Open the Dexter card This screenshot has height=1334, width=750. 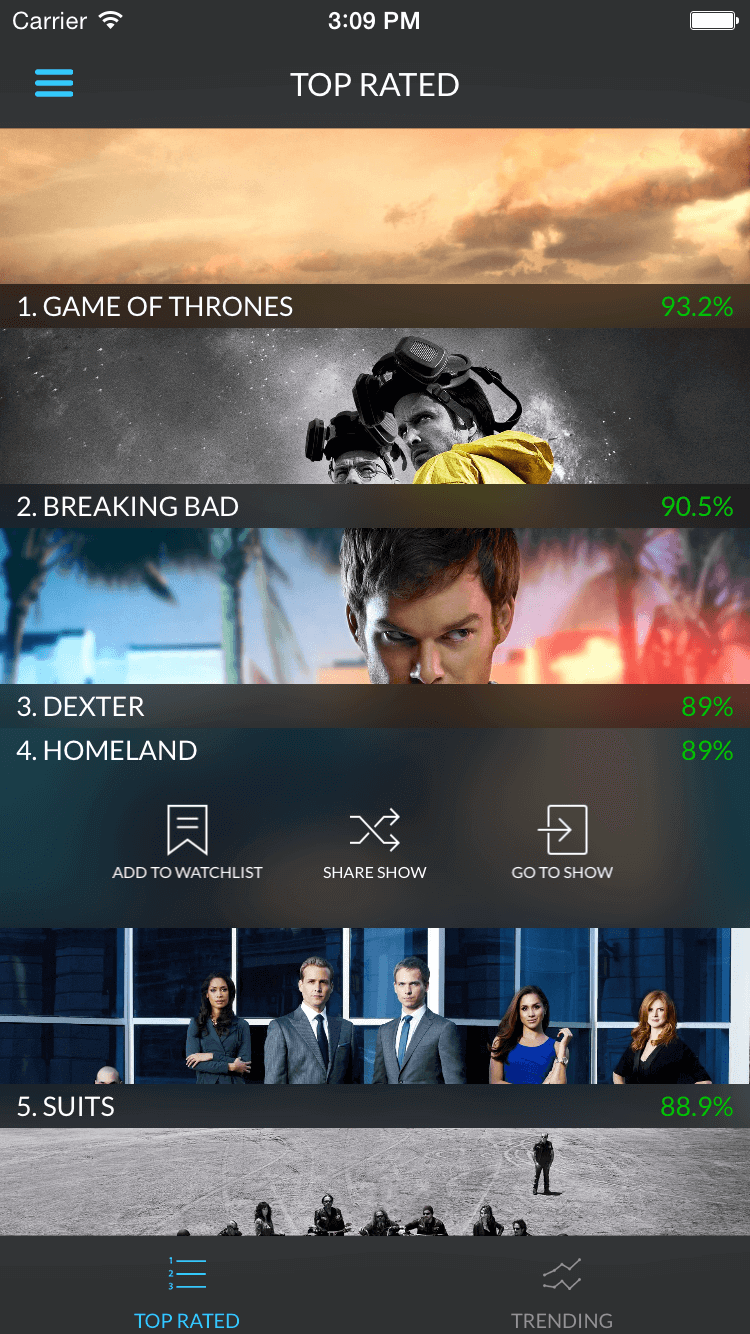(375, 628)
